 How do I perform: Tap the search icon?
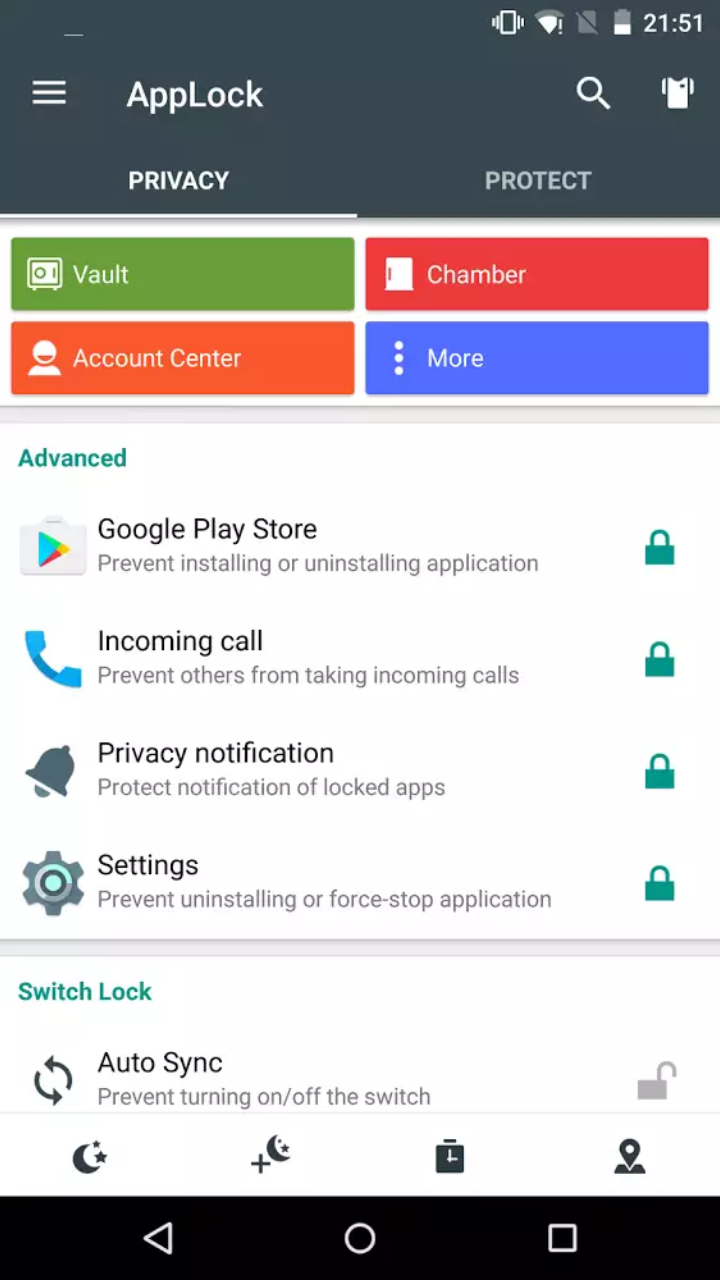click(x=593, y=93)
